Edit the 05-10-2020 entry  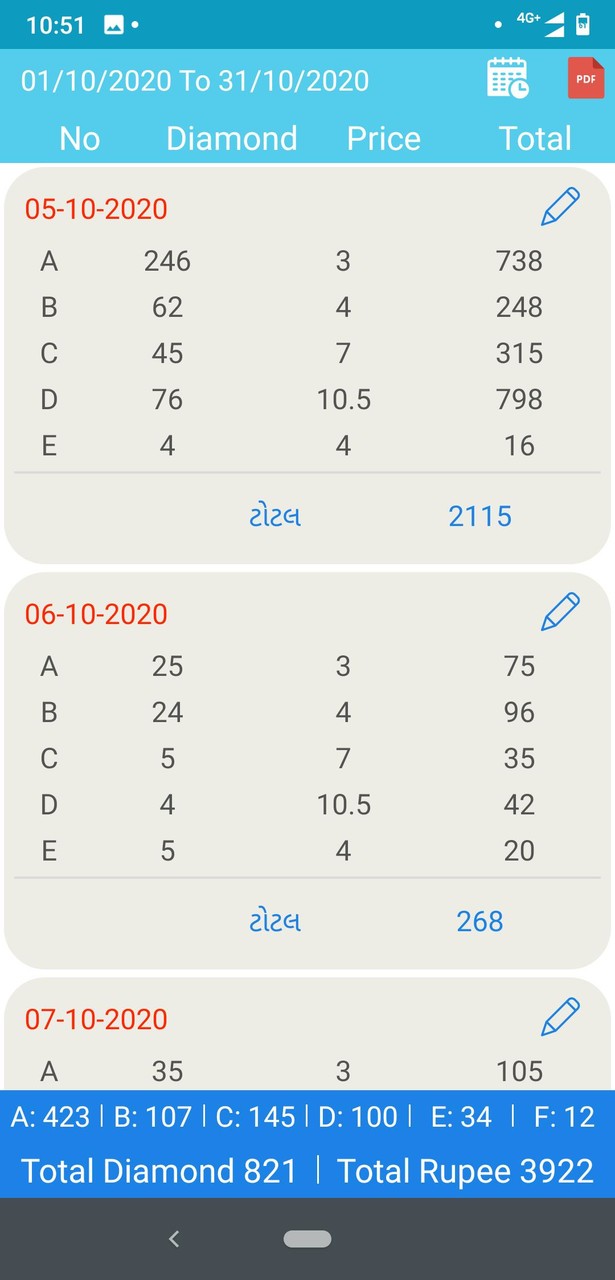pyautogui.click(x=560, y=207)
